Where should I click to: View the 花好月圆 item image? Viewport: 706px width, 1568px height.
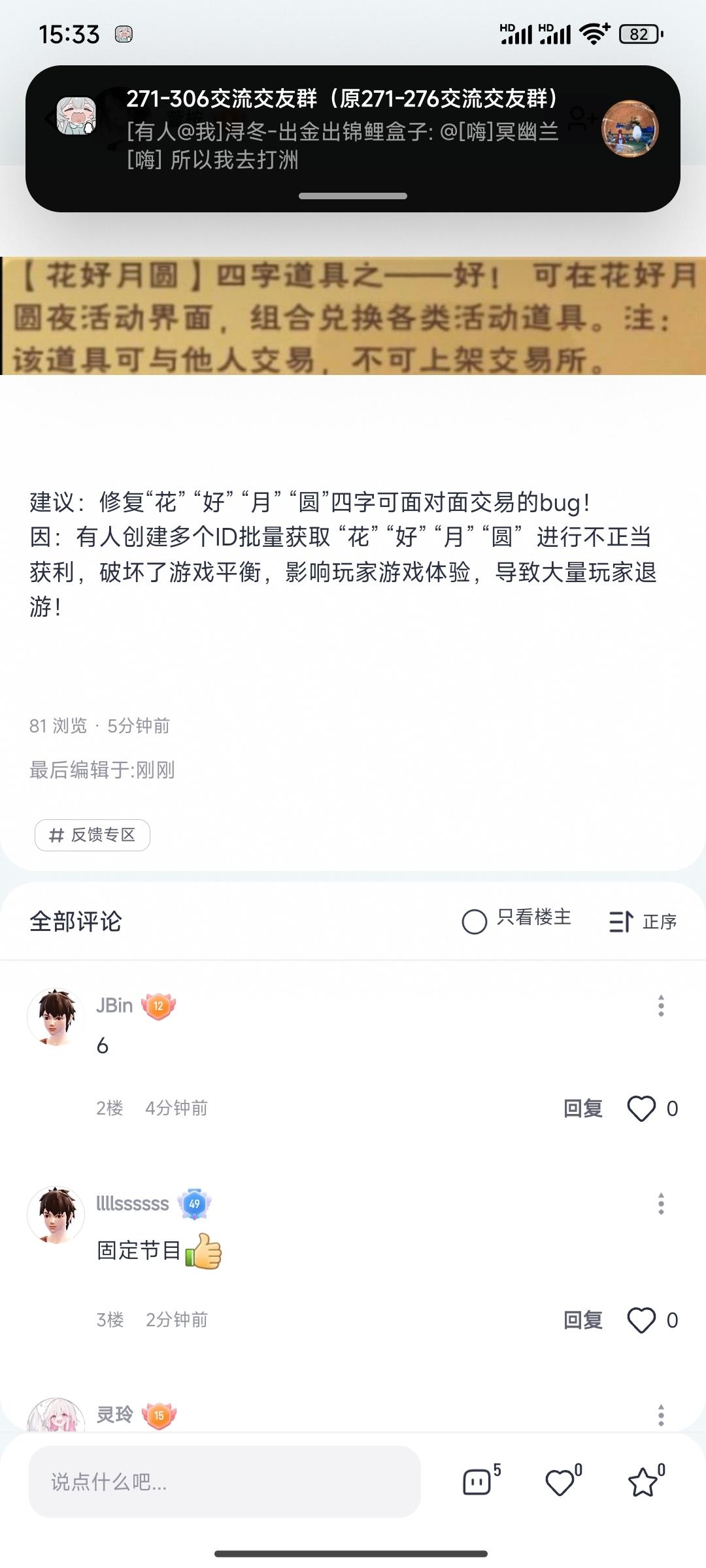tap(353, 316)
